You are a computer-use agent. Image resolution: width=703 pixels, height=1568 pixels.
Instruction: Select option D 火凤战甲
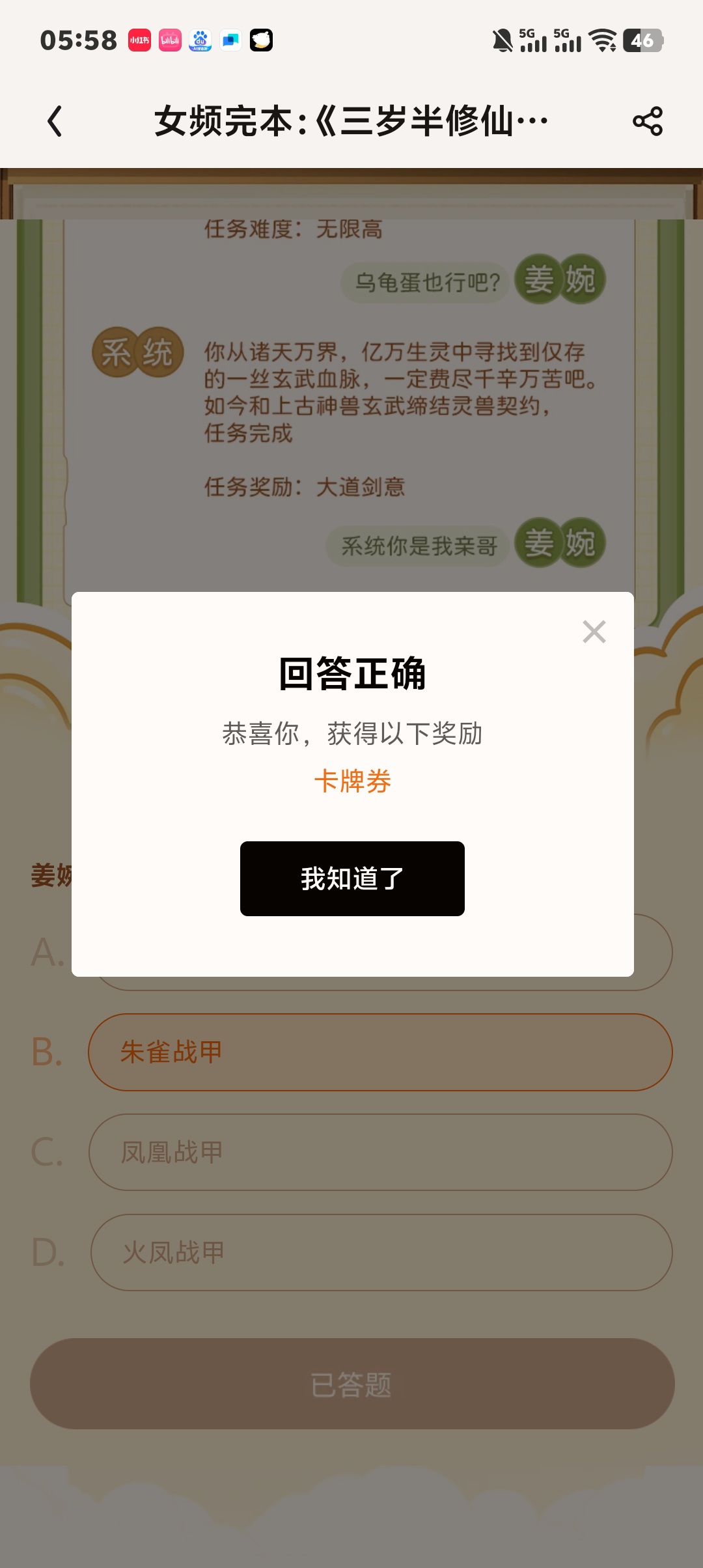[380, 1252]
